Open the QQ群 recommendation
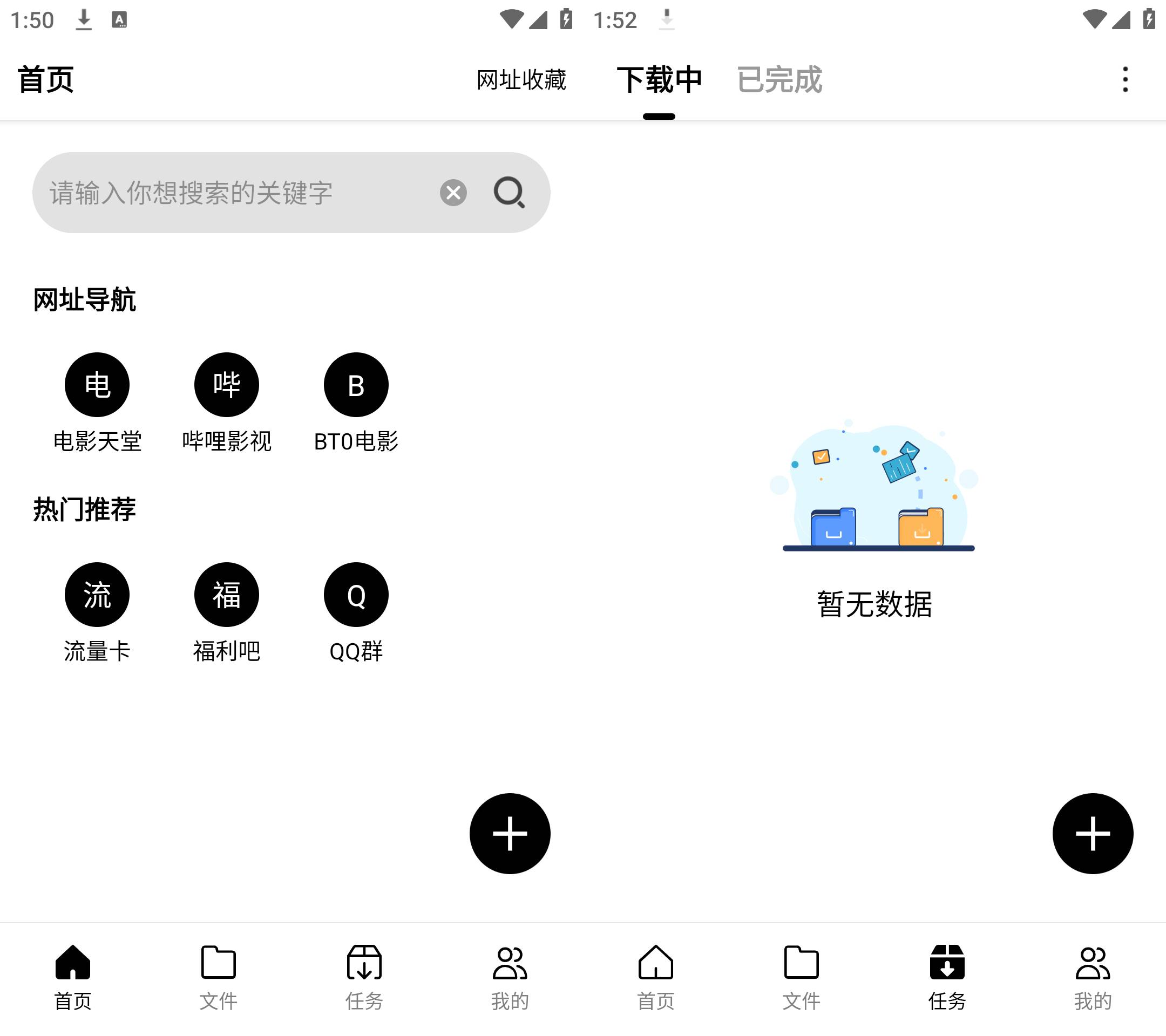1166x1036 pixels. coord(356,595)
